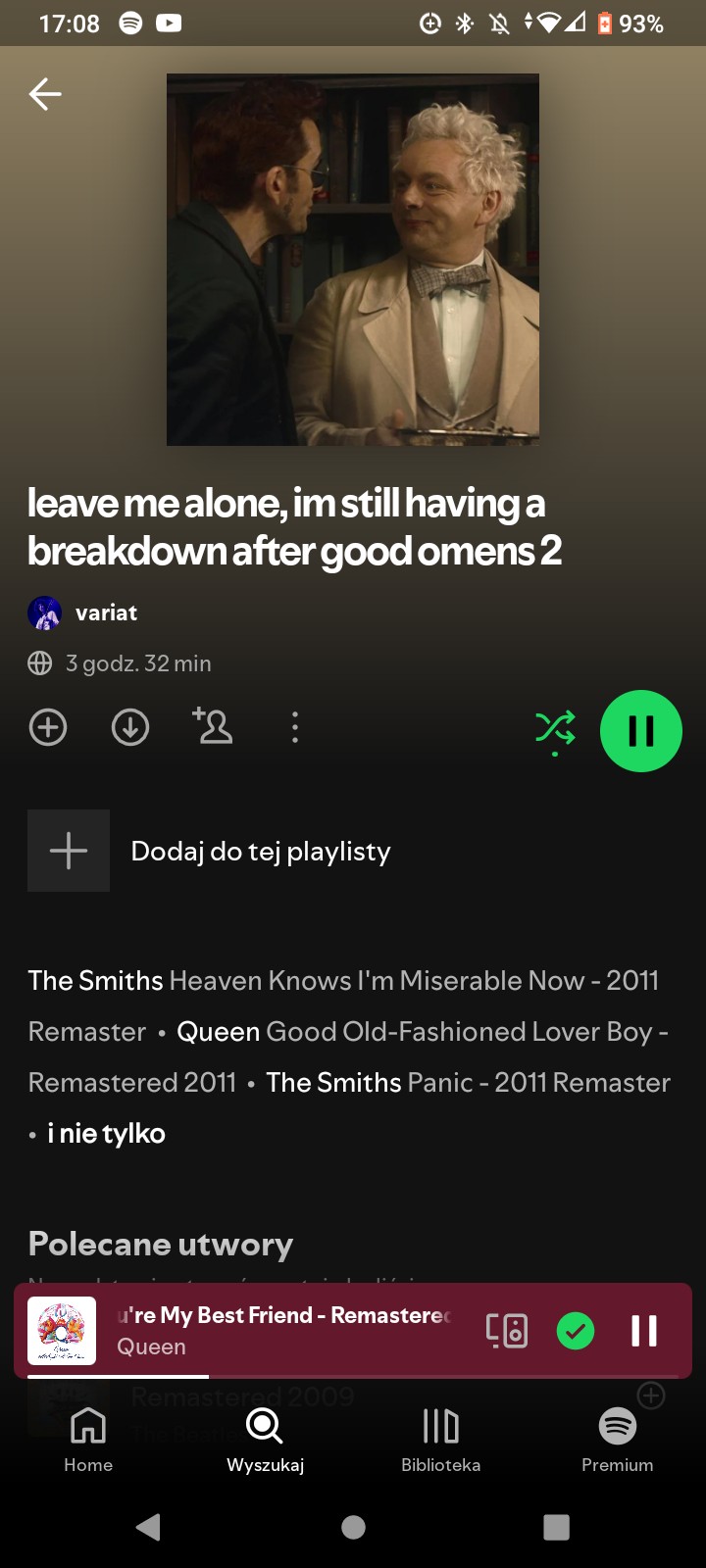The height and width of the screenshot is (1568, 706).
Task: Toggle shuffle mode
Action: click(555, 729)
